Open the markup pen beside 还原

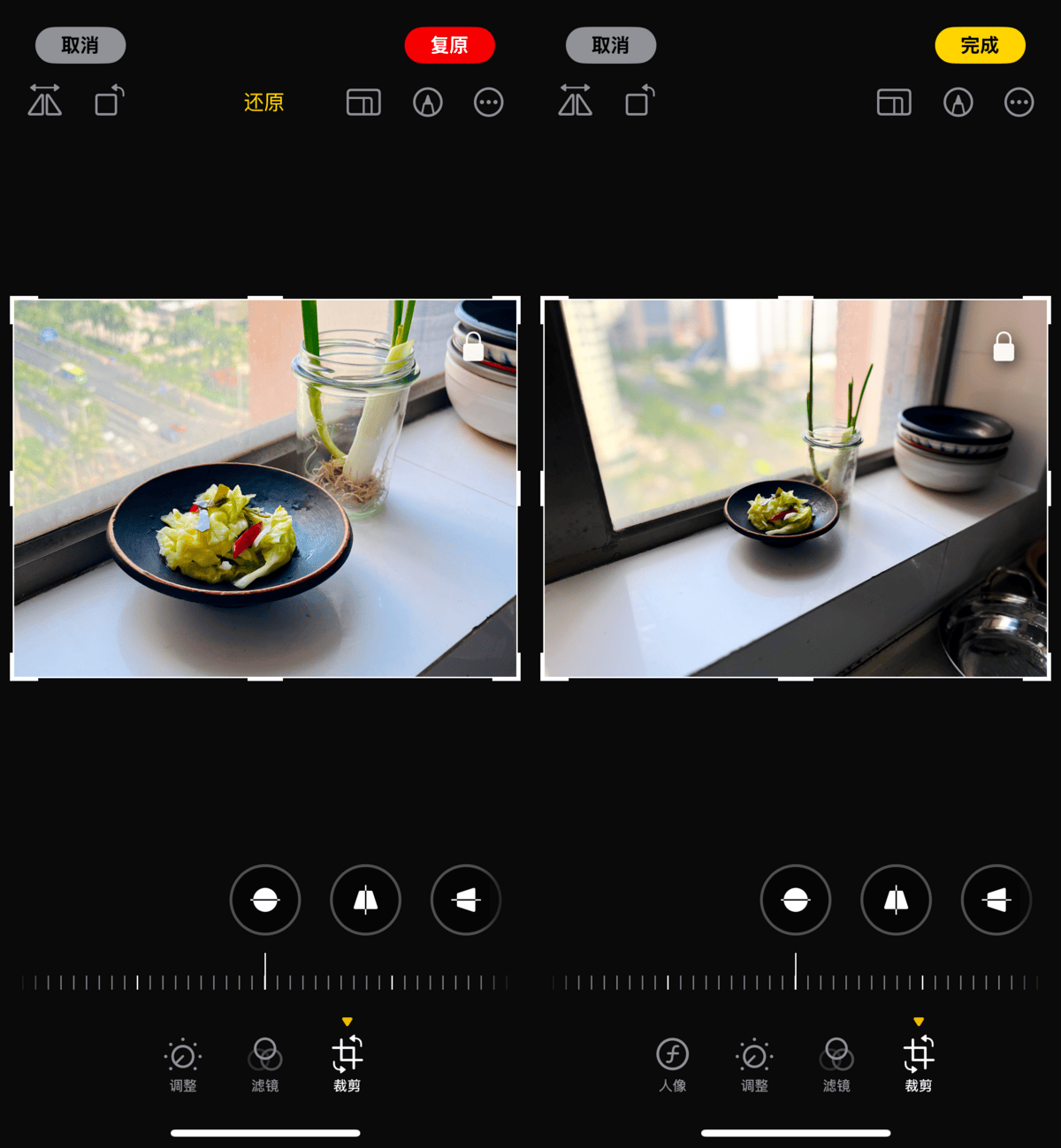(428, 103)
